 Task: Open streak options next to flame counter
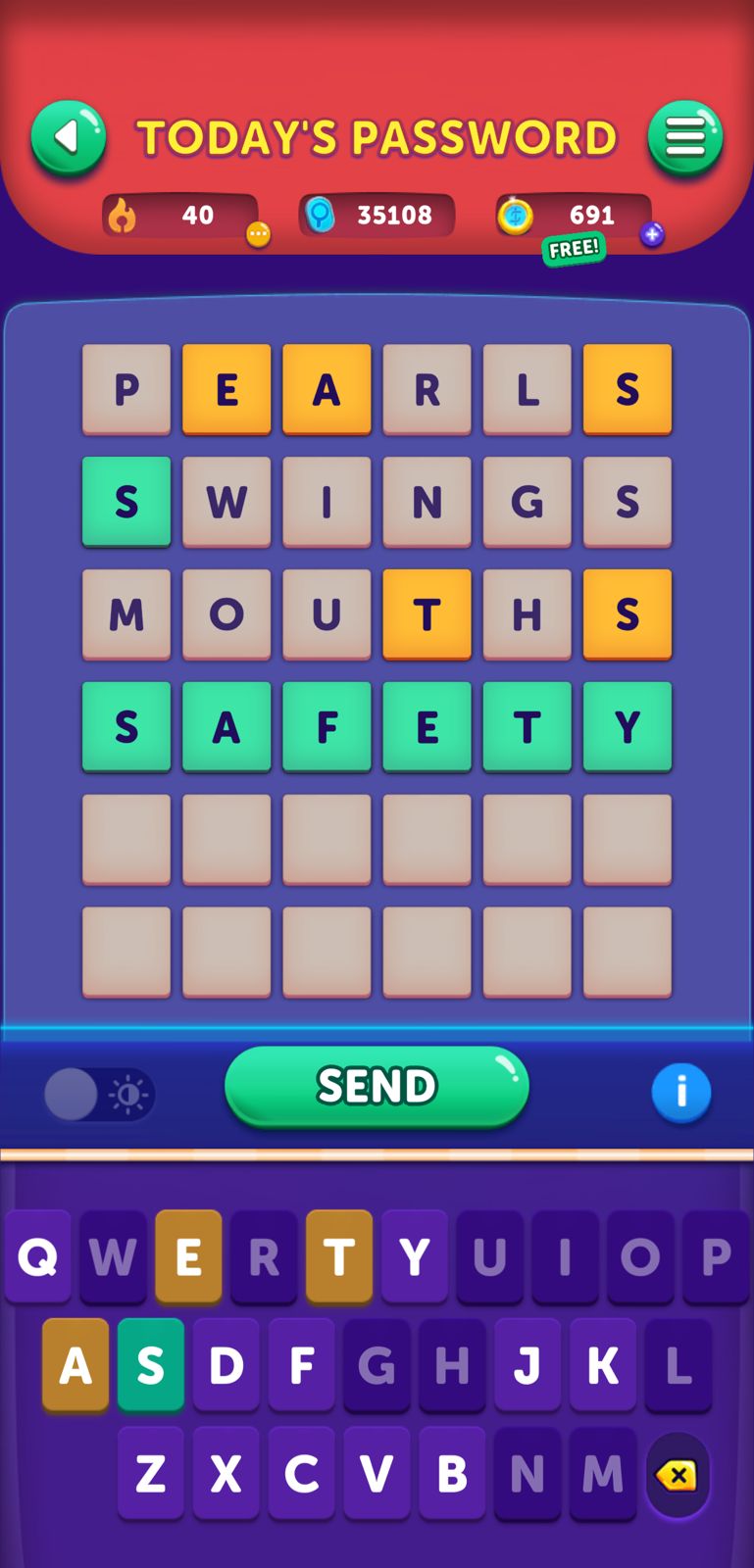click(258, 234)
